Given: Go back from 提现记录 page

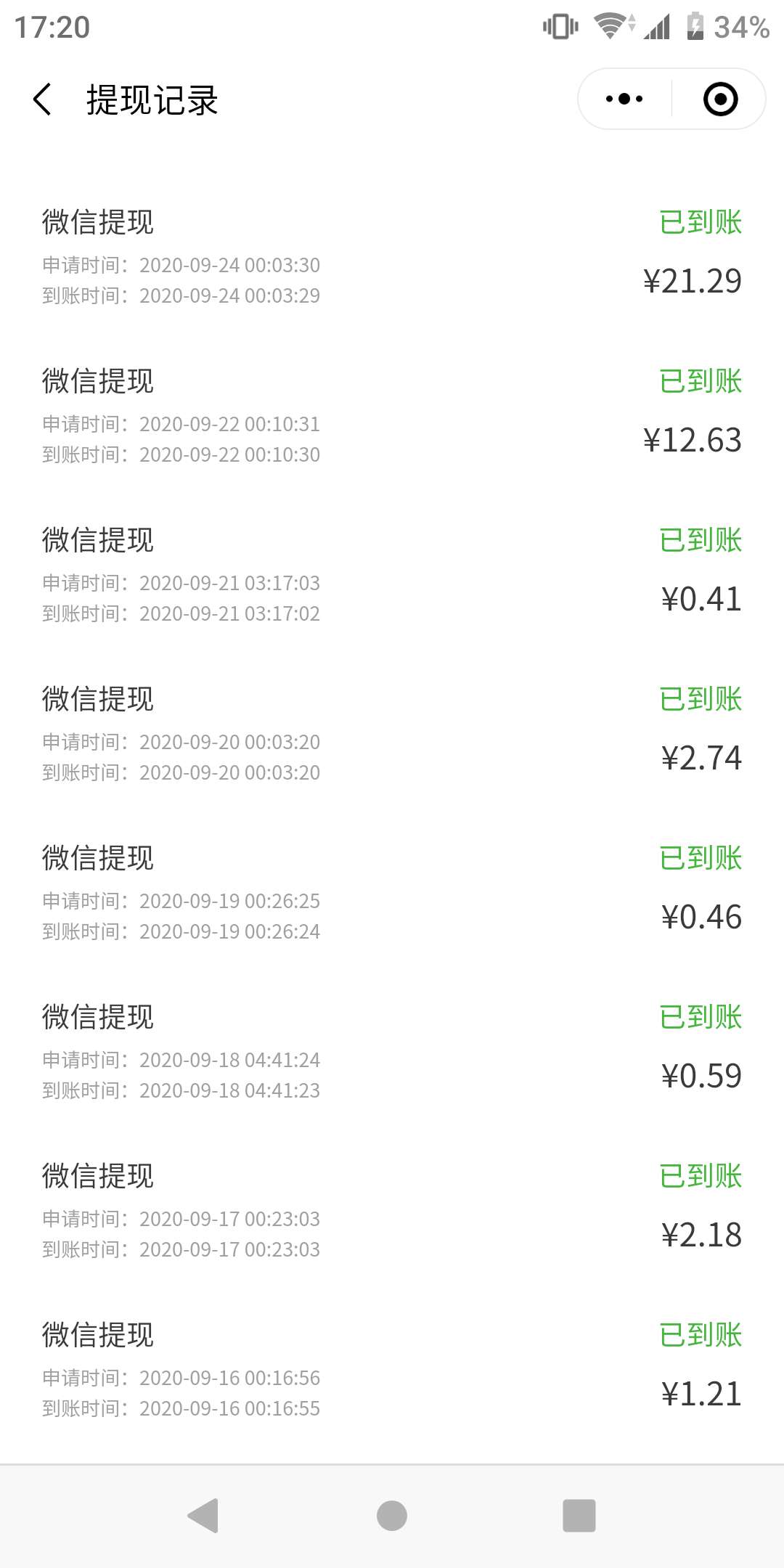Looking at the screenshot, I should coord(42,99).
